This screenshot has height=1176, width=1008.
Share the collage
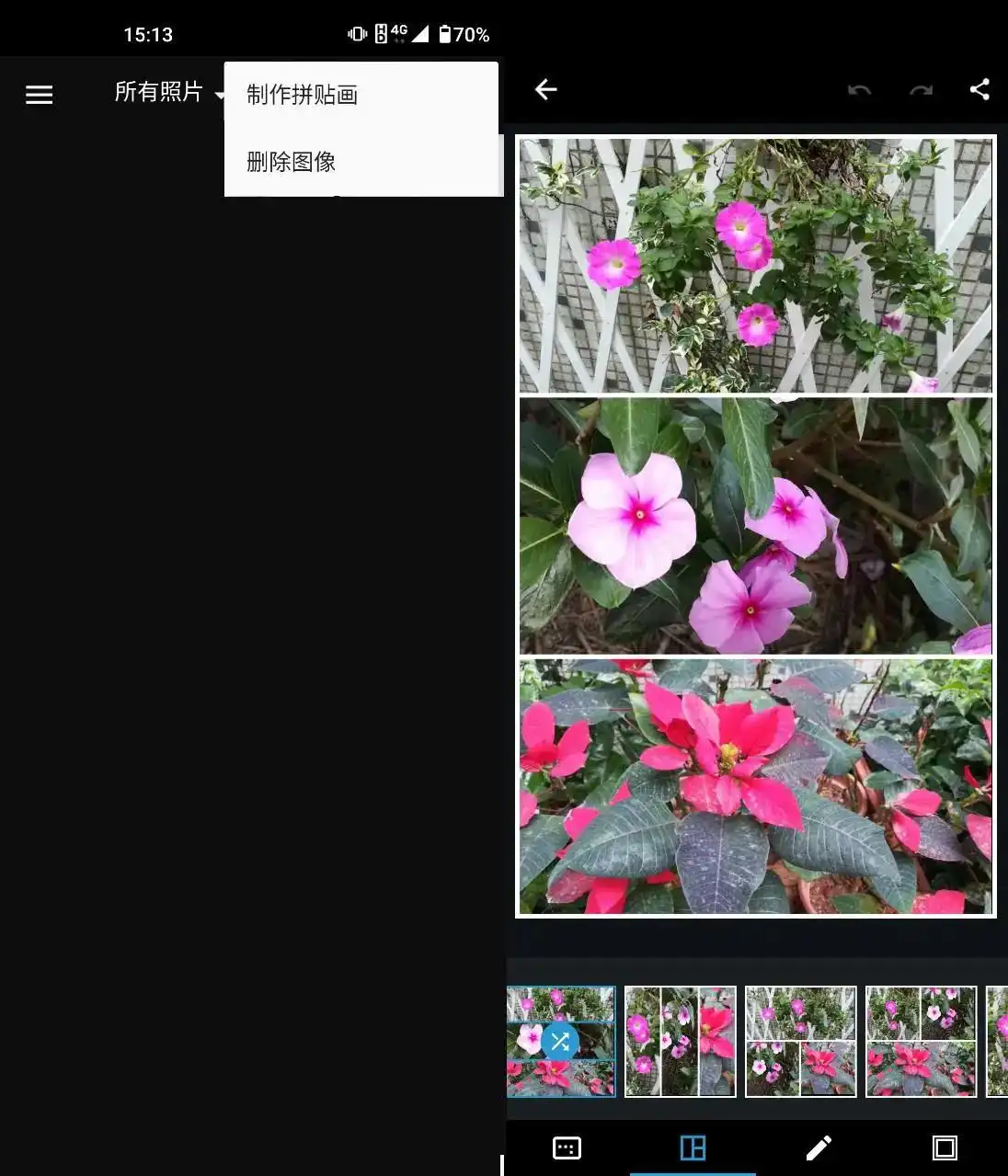click(979, 89)
